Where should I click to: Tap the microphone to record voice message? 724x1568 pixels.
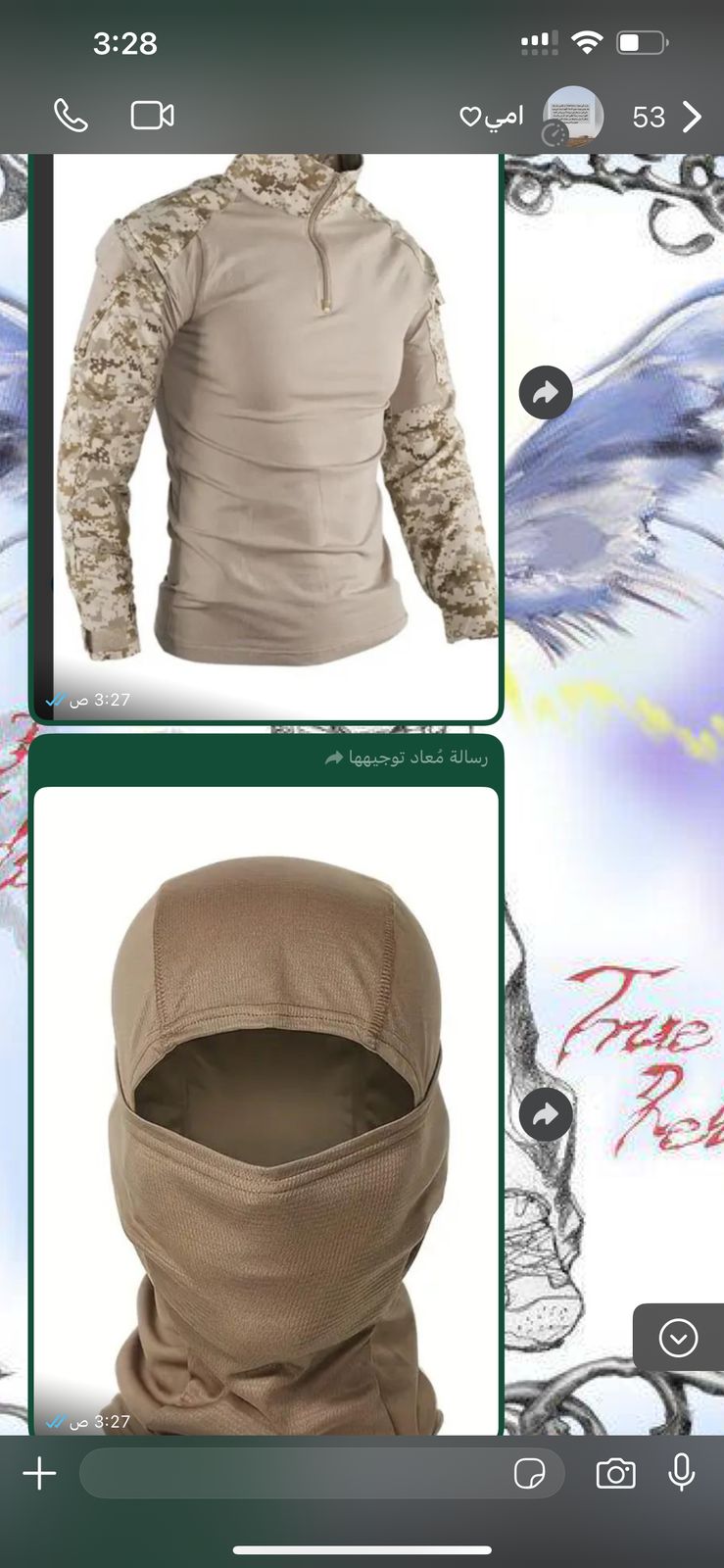[682, 1472]
